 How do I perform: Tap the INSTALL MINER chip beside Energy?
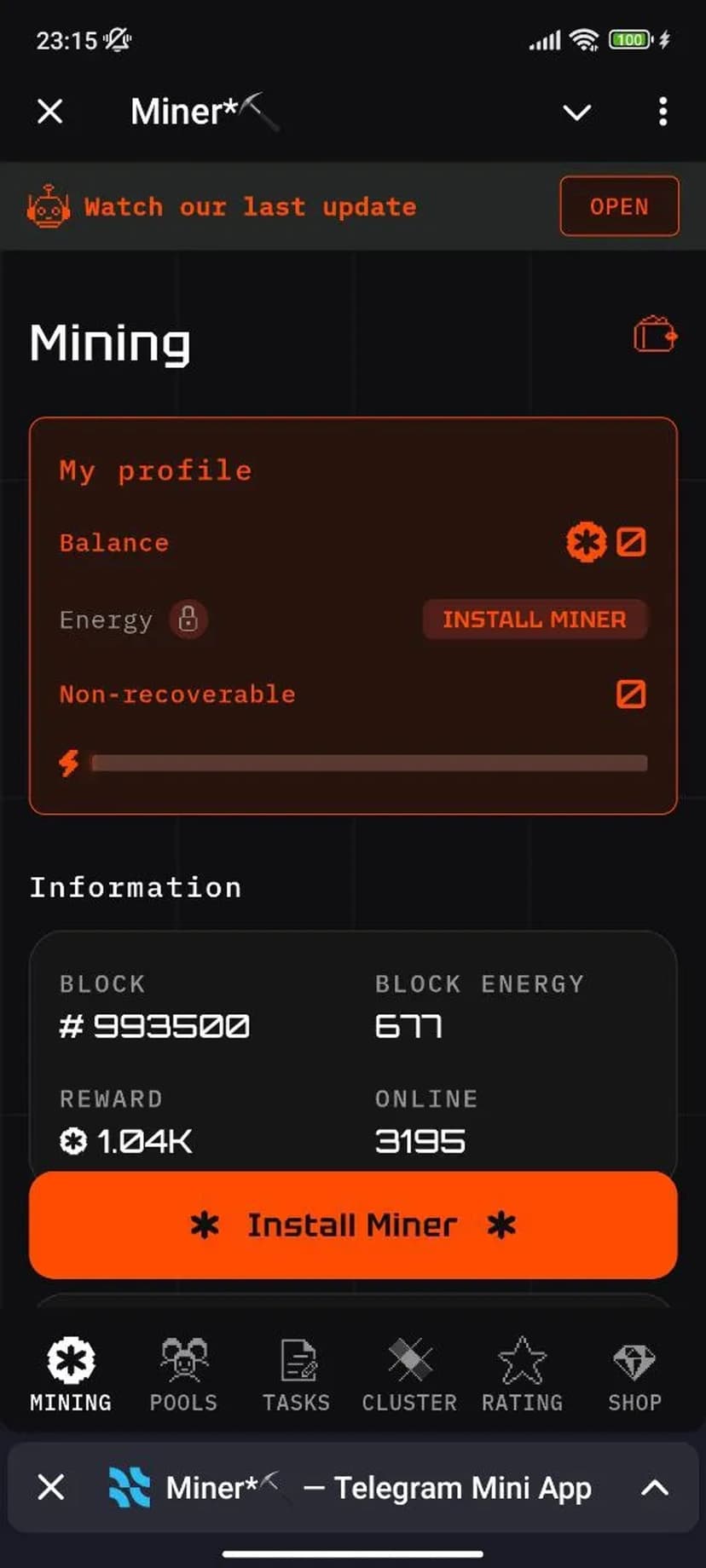[534, 620]
